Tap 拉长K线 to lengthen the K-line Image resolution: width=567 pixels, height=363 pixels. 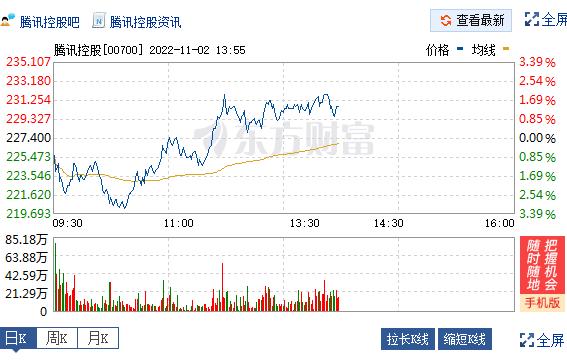[408, 339]
